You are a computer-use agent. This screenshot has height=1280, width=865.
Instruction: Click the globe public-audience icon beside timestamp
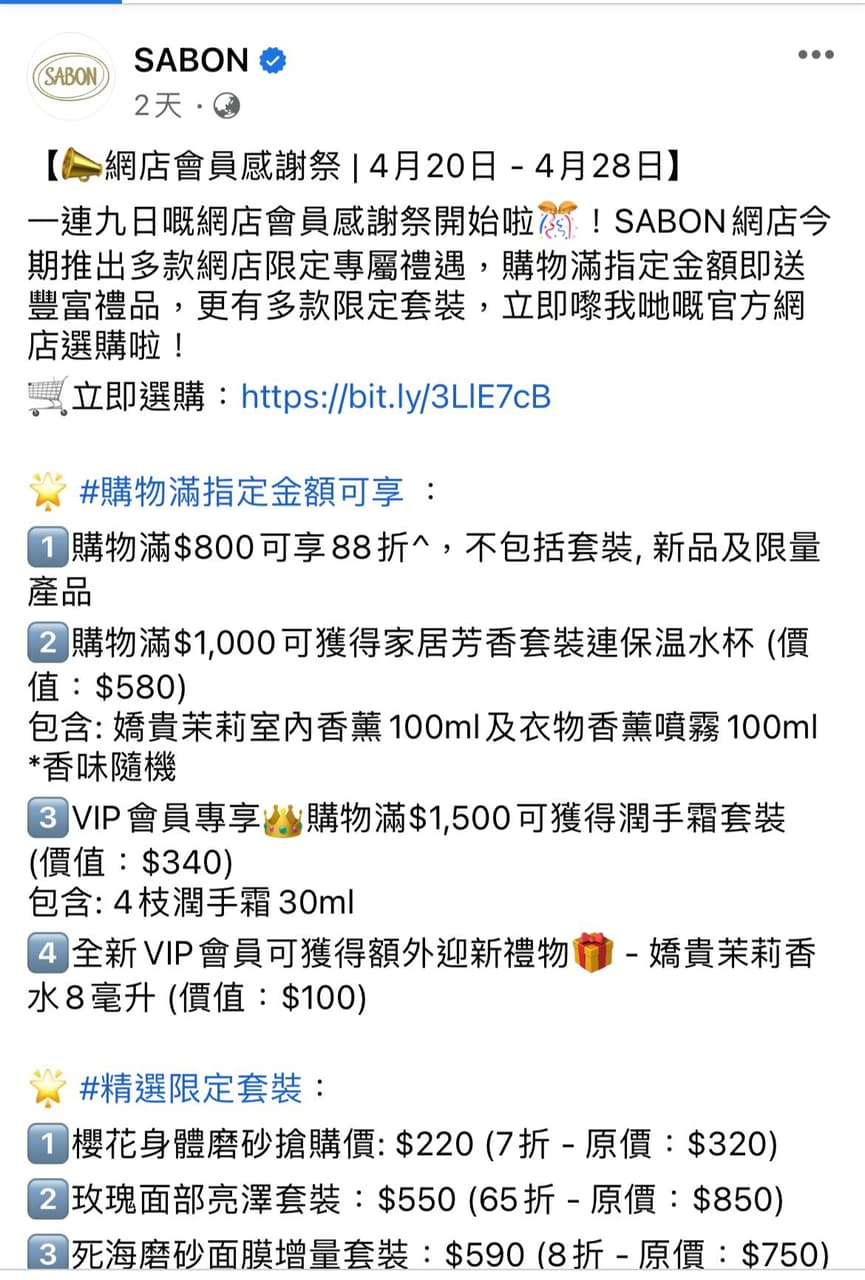pyautogui.click(x=228, y=106)
